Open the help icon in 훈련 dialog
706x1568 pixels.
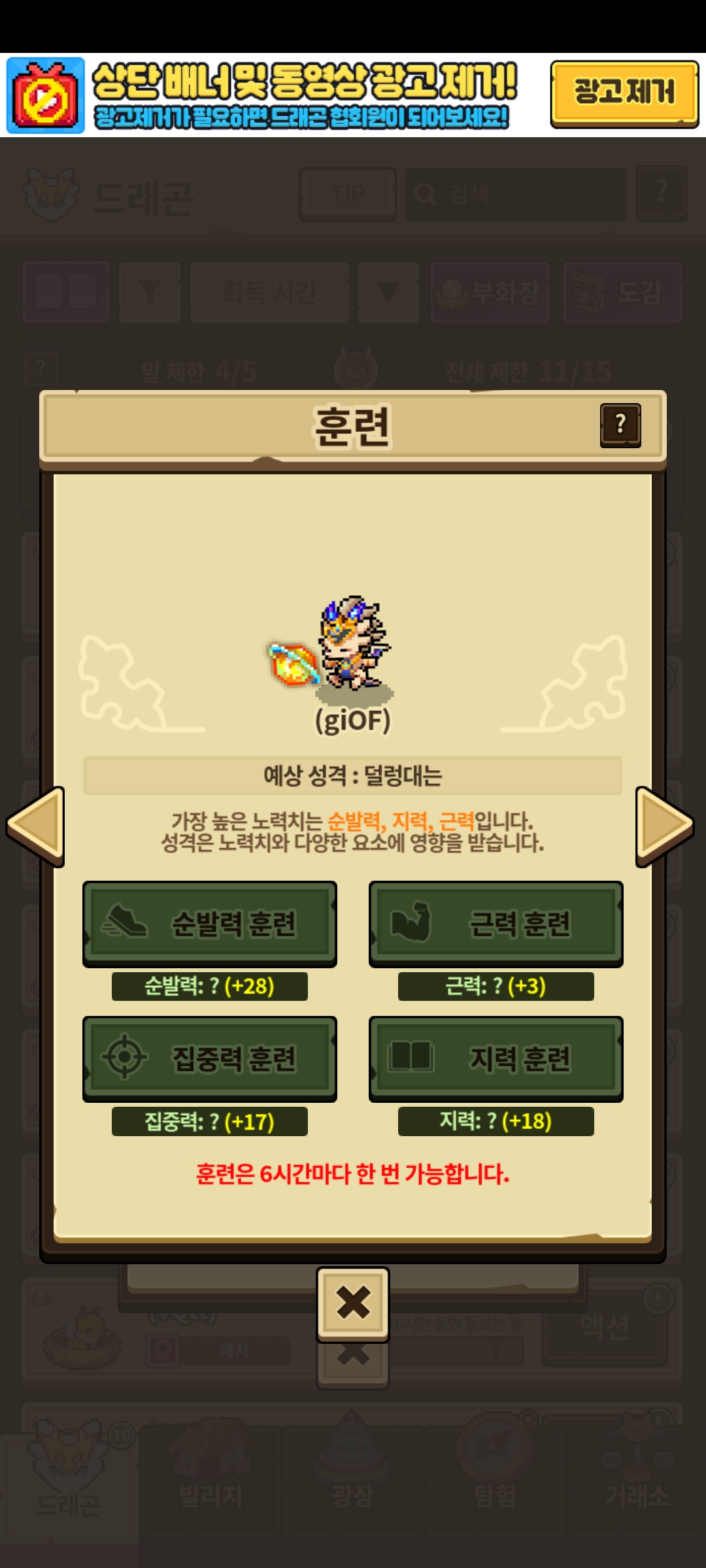[x=620, y=425]
